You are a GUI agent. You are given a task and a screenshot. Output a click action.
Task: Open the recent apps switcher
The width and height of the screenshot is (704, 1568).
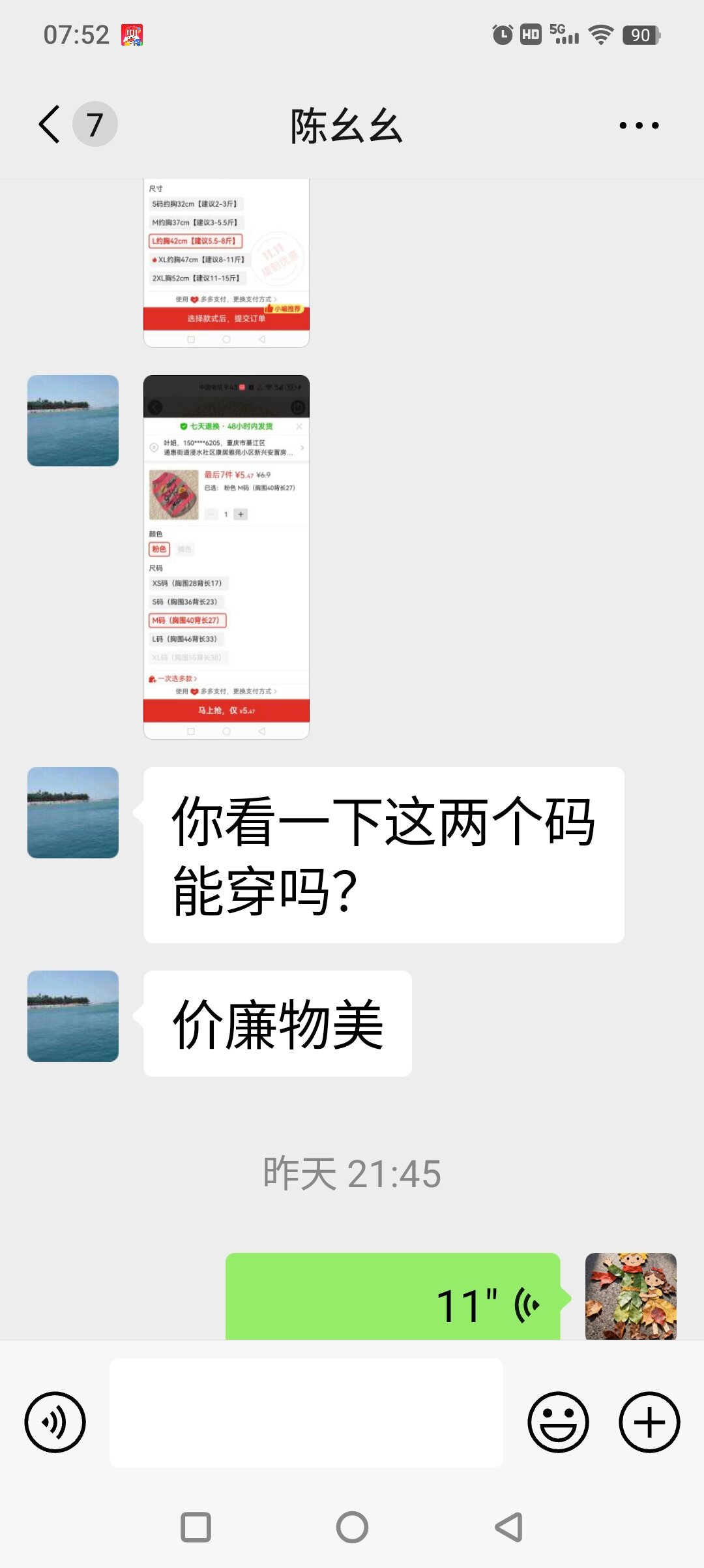(196, 1527)
